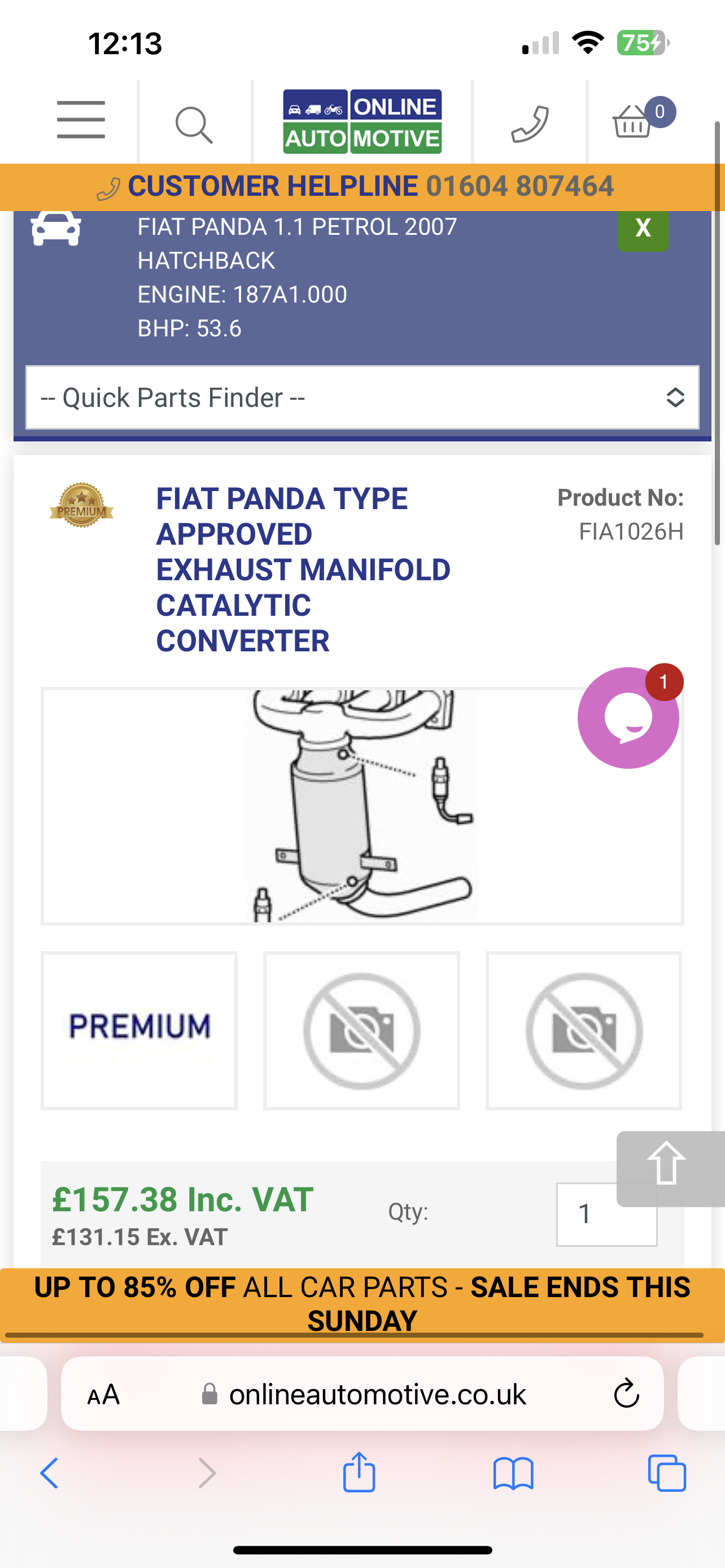This screenshot has width=725, height=1568.
Task: Open Safari bookmarks
Action: (513, 1474)
